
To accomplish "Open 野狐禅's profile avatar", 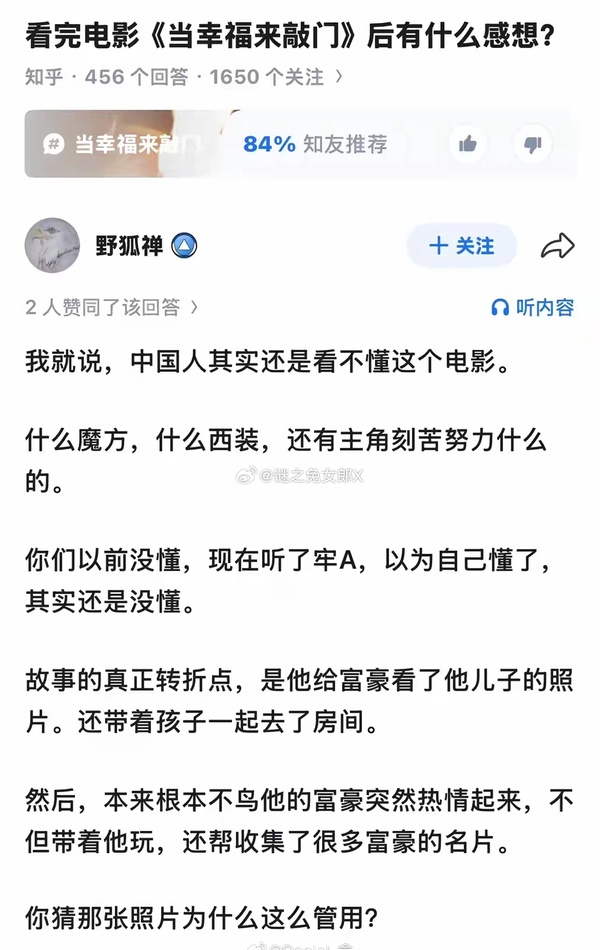I will [52, 245].
